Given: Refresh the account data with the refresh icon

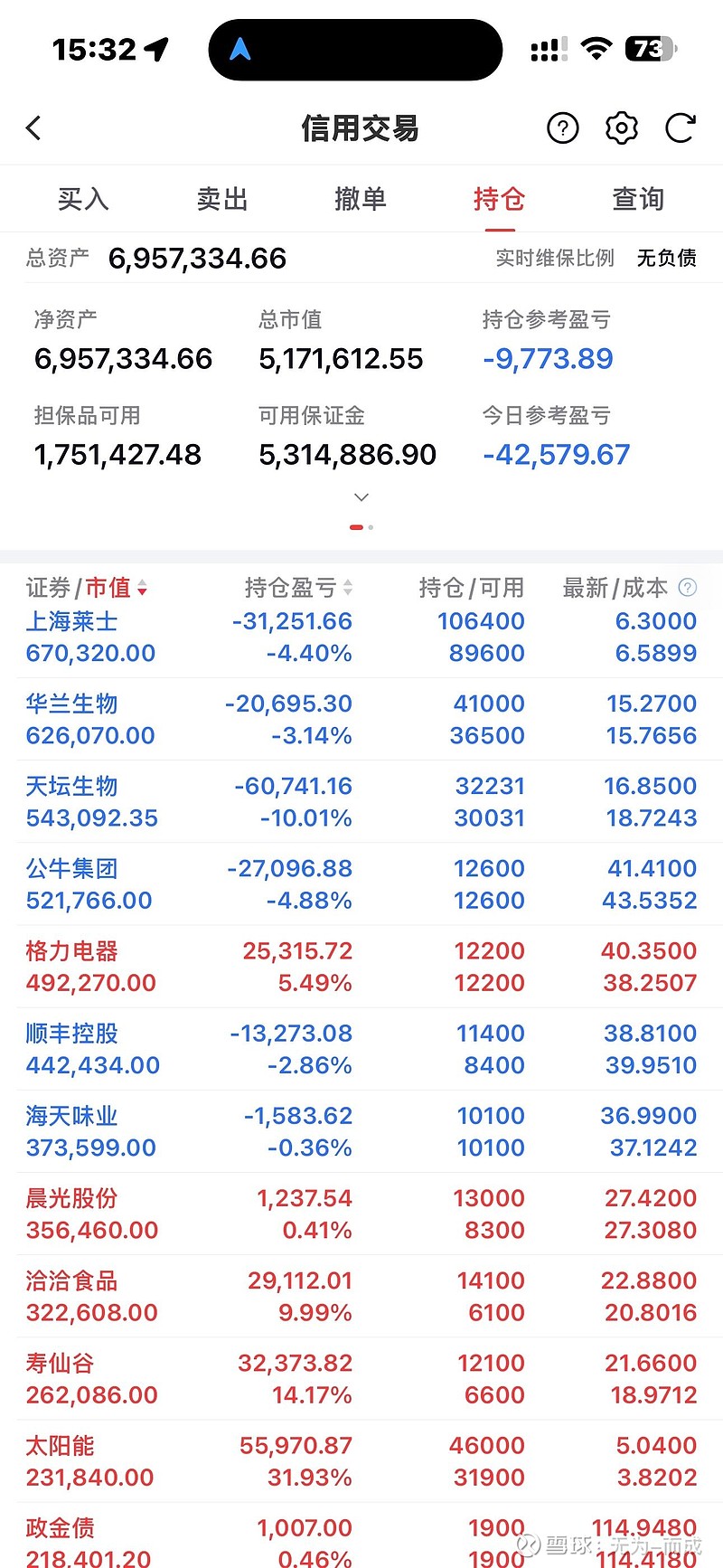Looking at the screenshot, I should click(679, 128).
